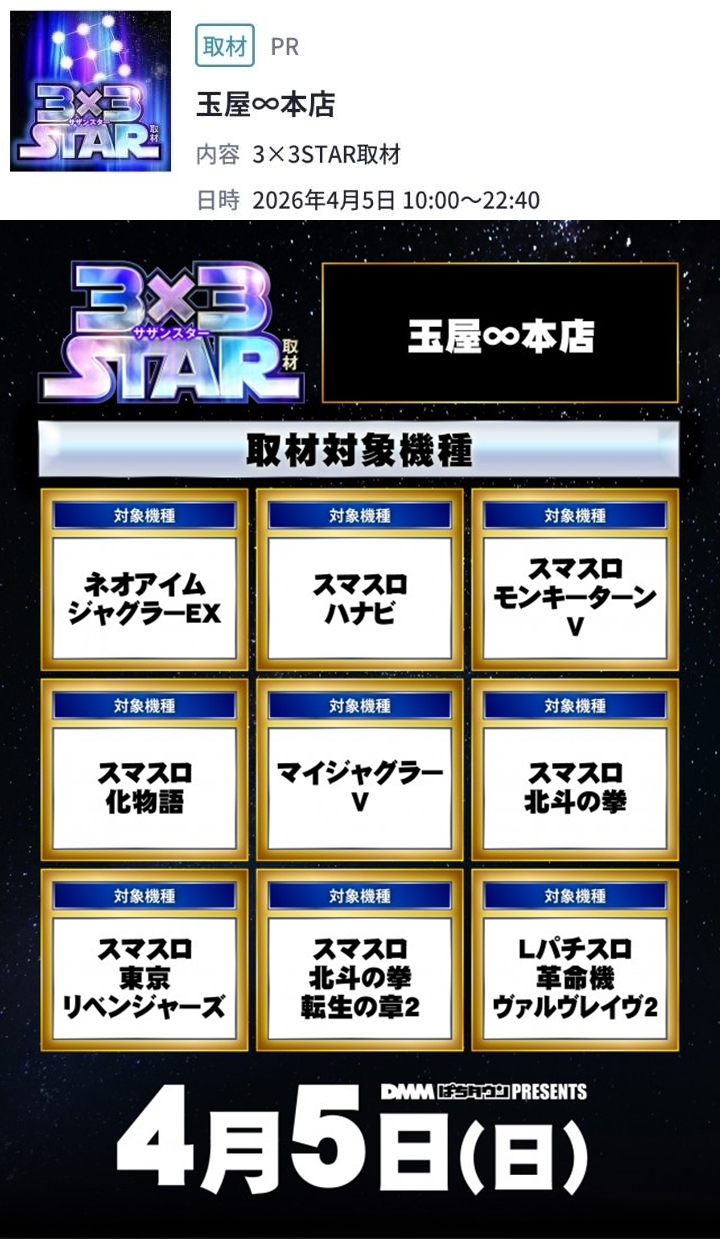View the 4月5日 event poster image

tap(360, 728)
